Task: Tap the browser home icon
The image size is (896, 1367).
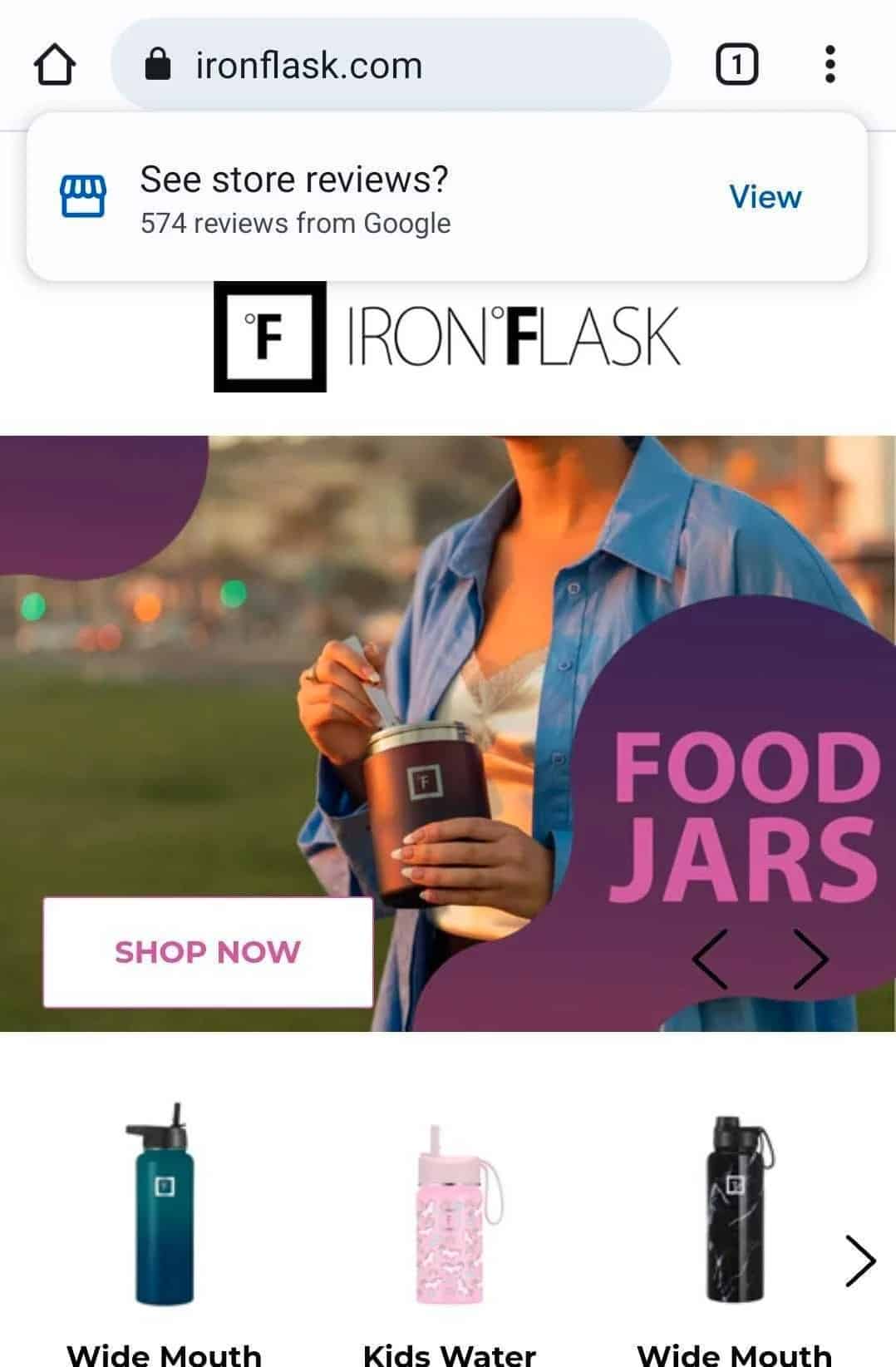Action: click(x=55, y=65)
